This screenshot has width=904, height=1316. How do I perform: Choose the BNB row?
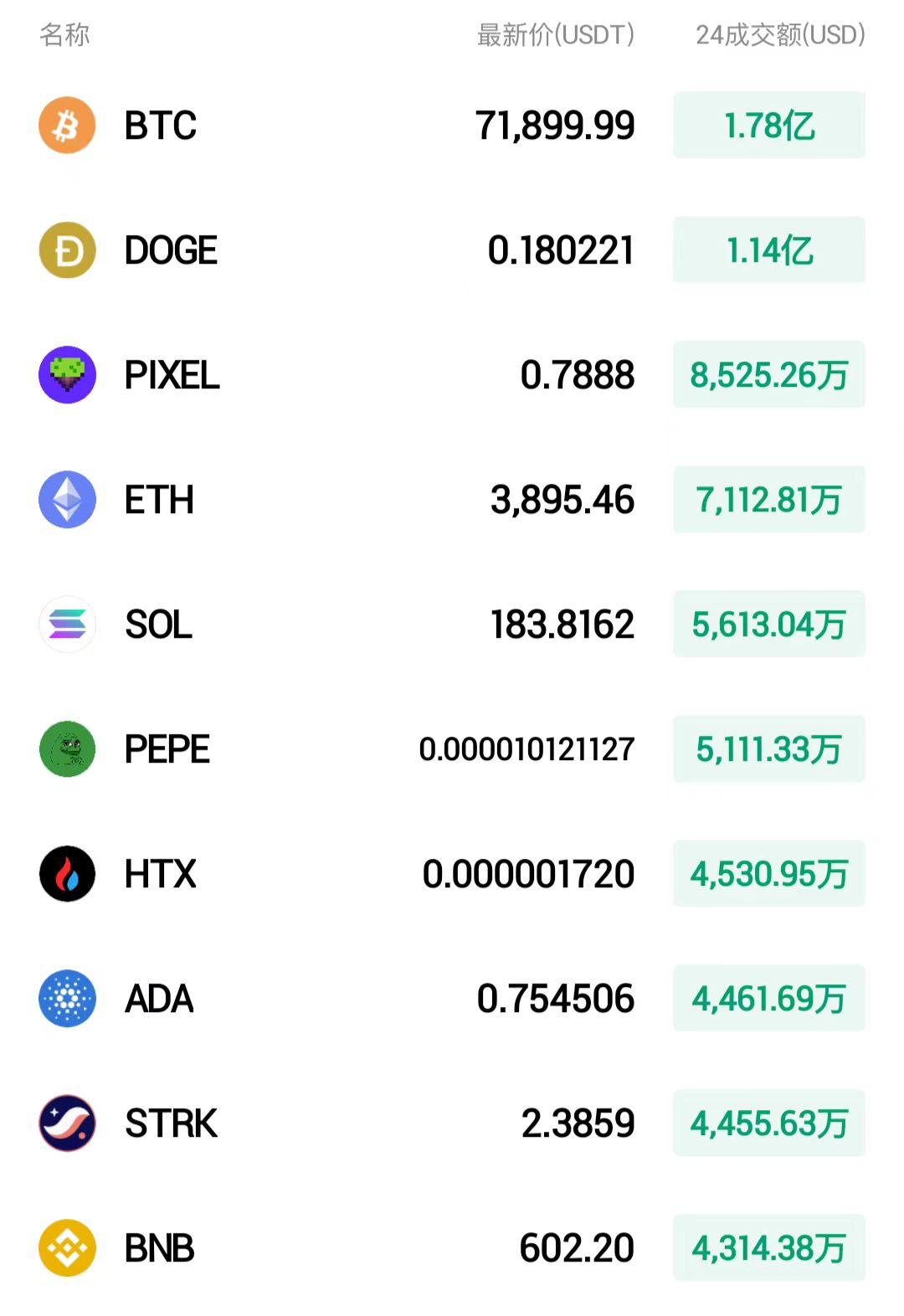[159, 1248]
